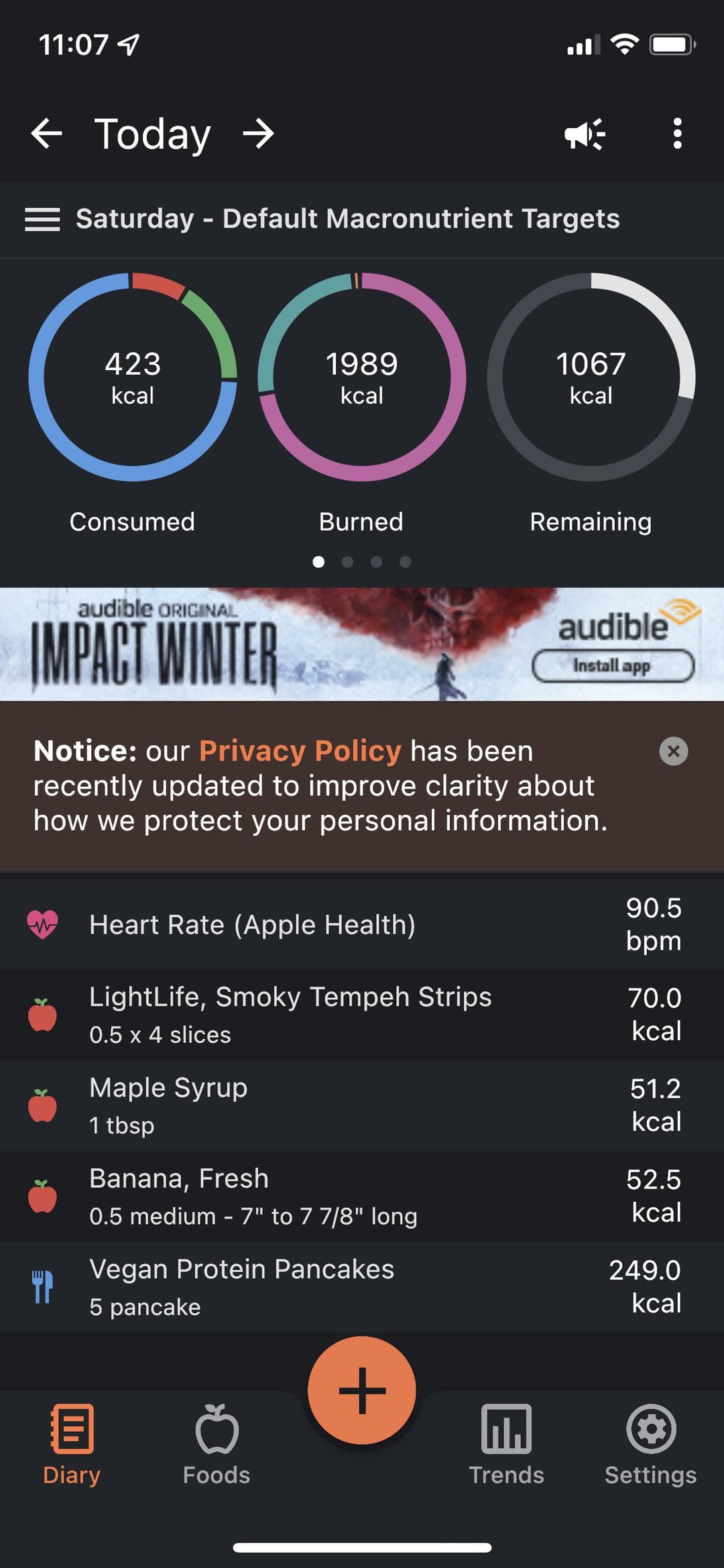724x1568 pixels.
Task: Open the Burned calories ring
Action: [362, 378]
